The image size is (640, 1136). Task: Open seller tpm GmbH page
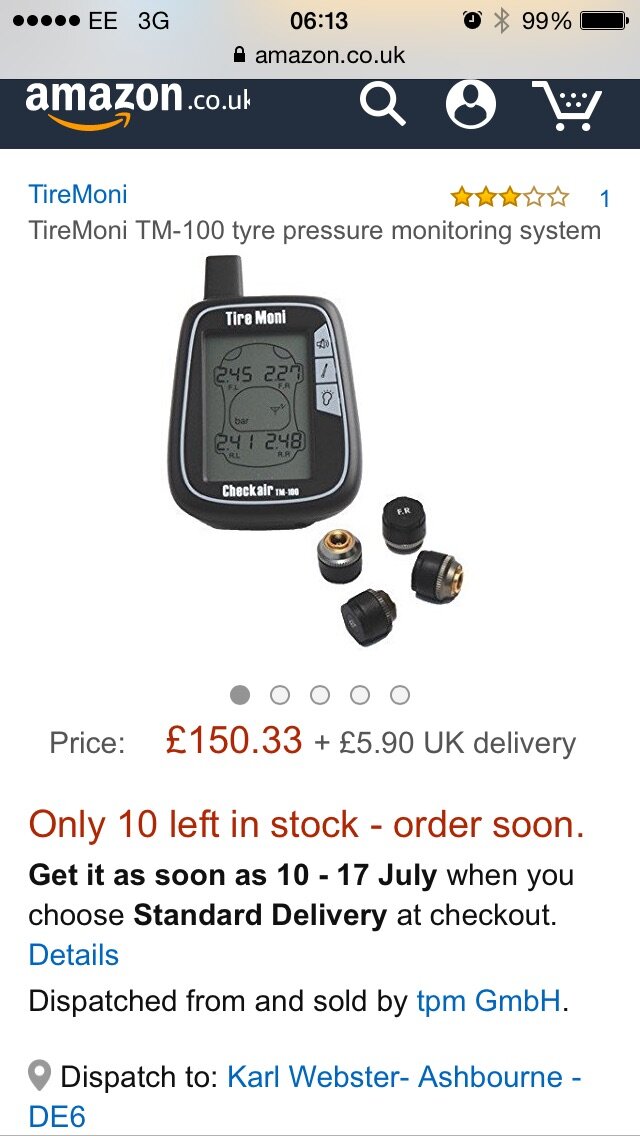[489, 1001]
